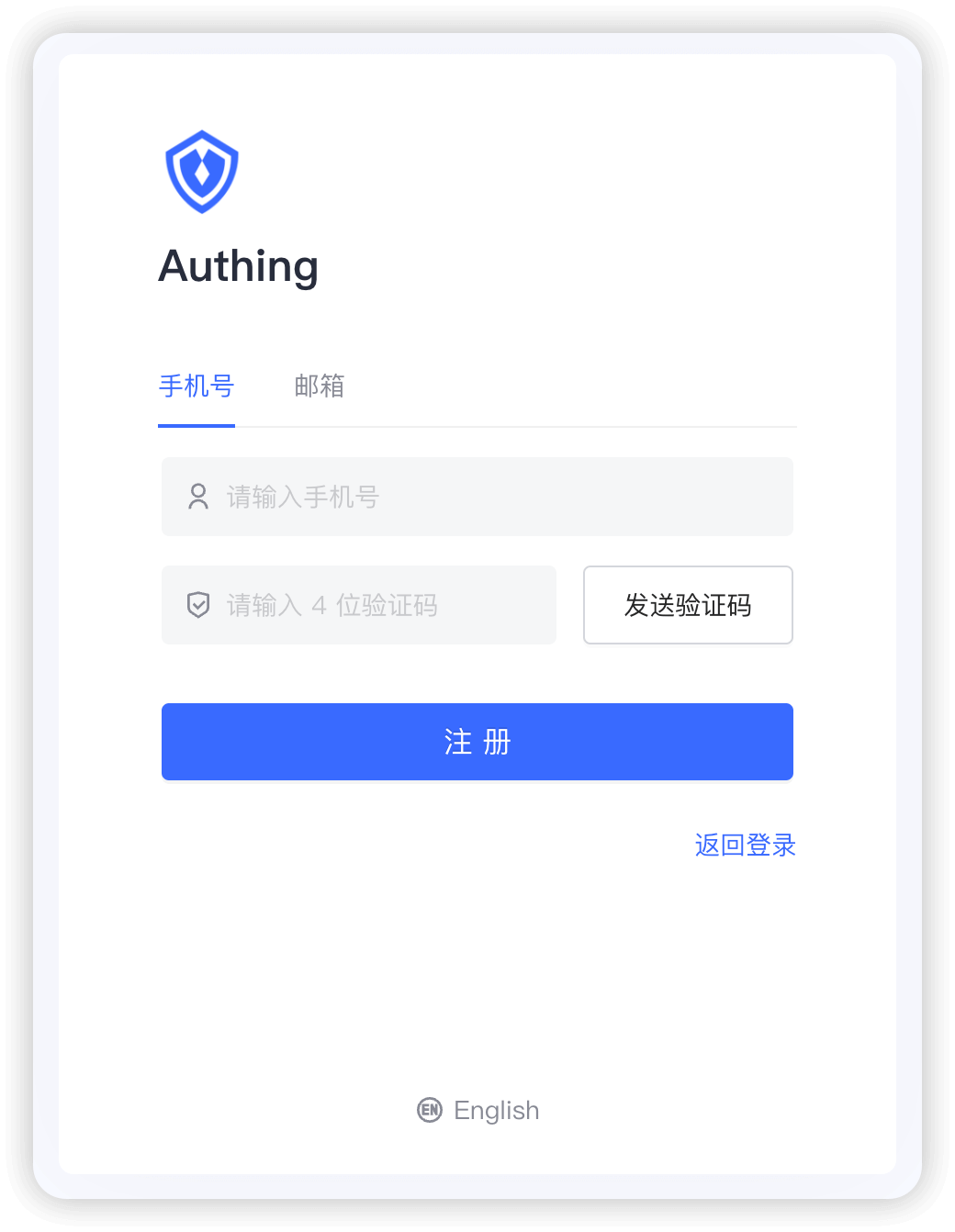This screenshot has height=1232, width=955.
Task: Tap the 发送验证码 button
Action: tap(688, 605)
